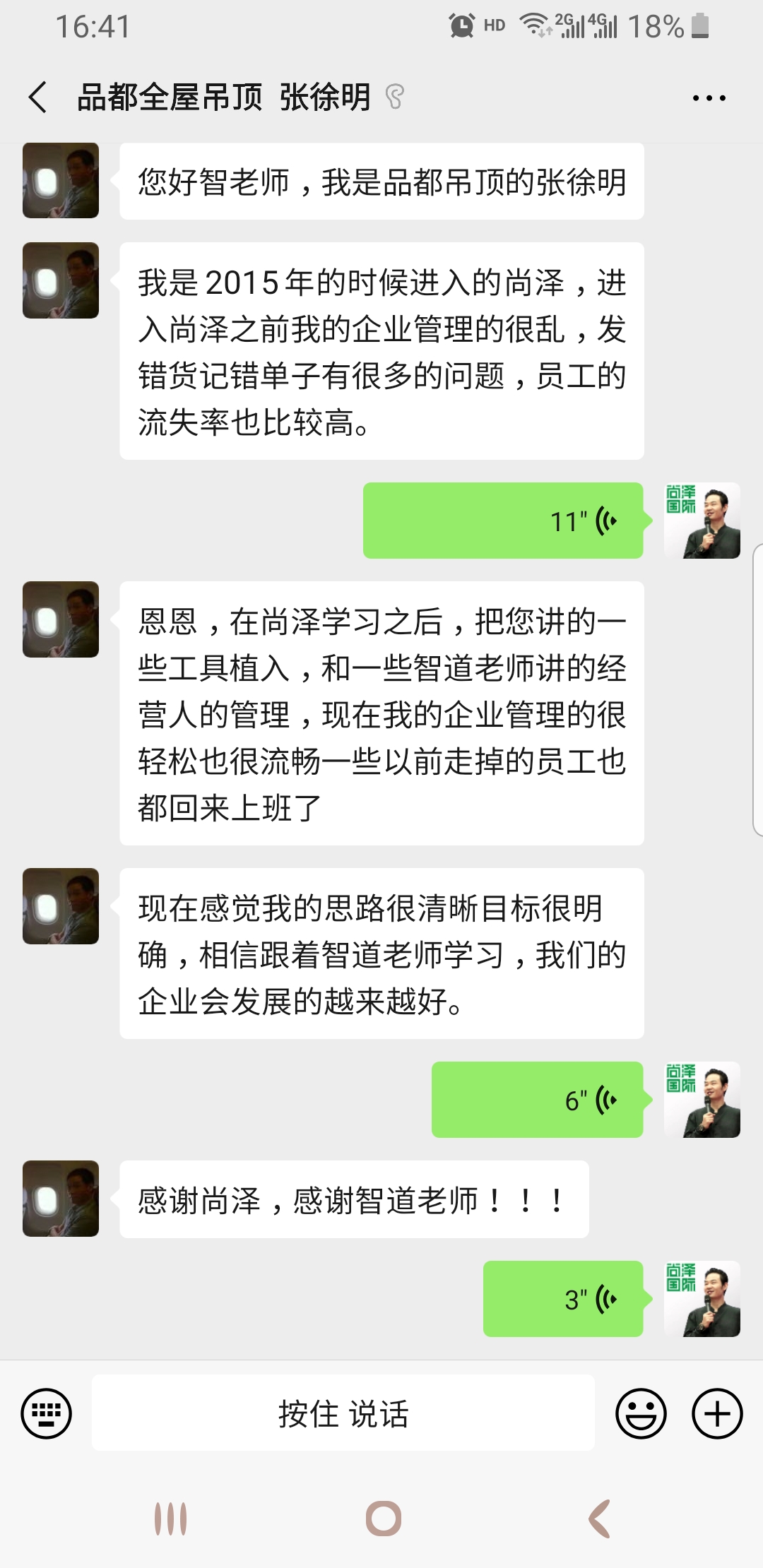Open the three-dot chat menu

[x=709, y=98]
